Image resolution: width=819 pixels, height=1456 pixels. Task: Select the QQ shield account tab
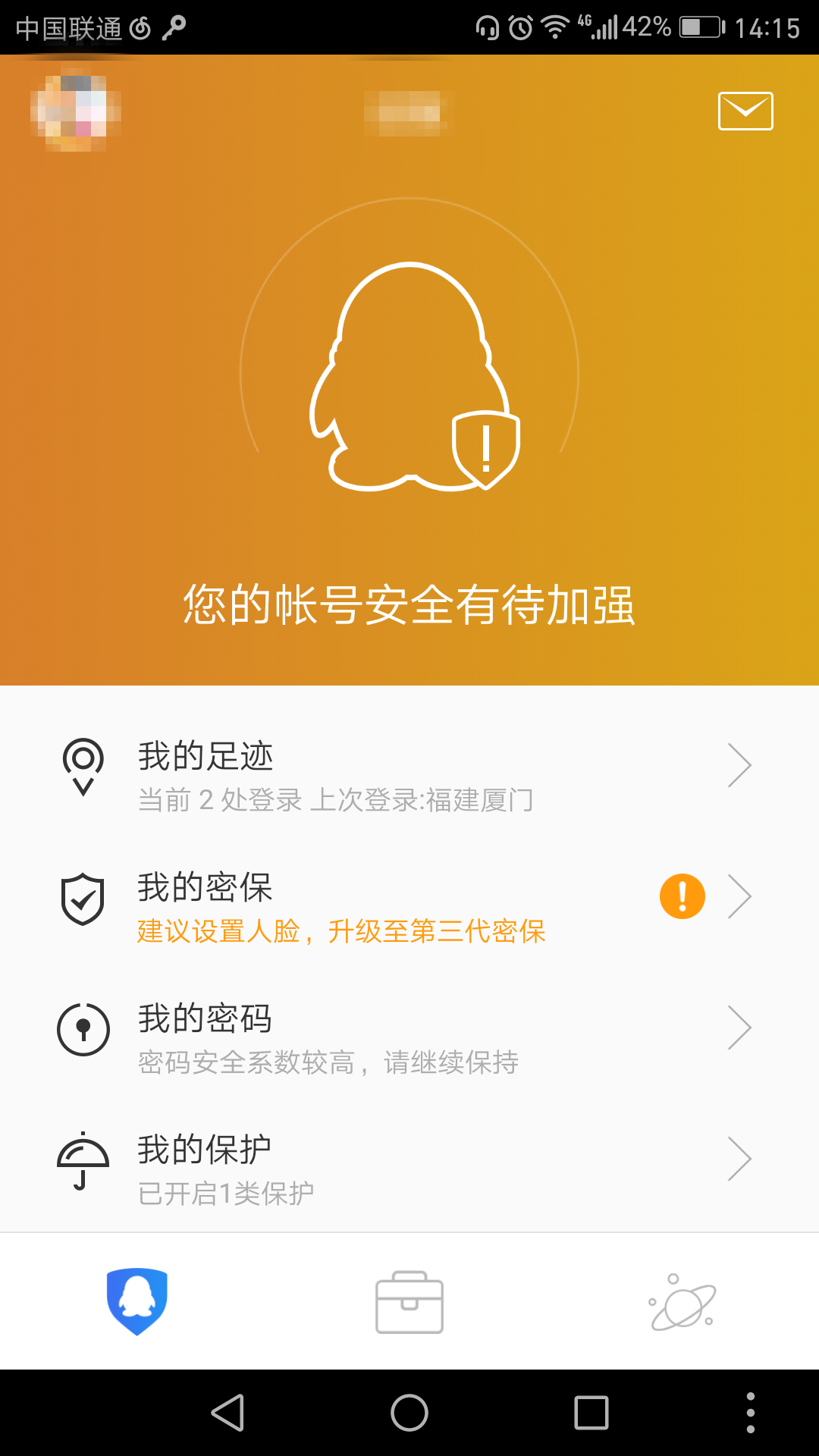(137, 1301)
